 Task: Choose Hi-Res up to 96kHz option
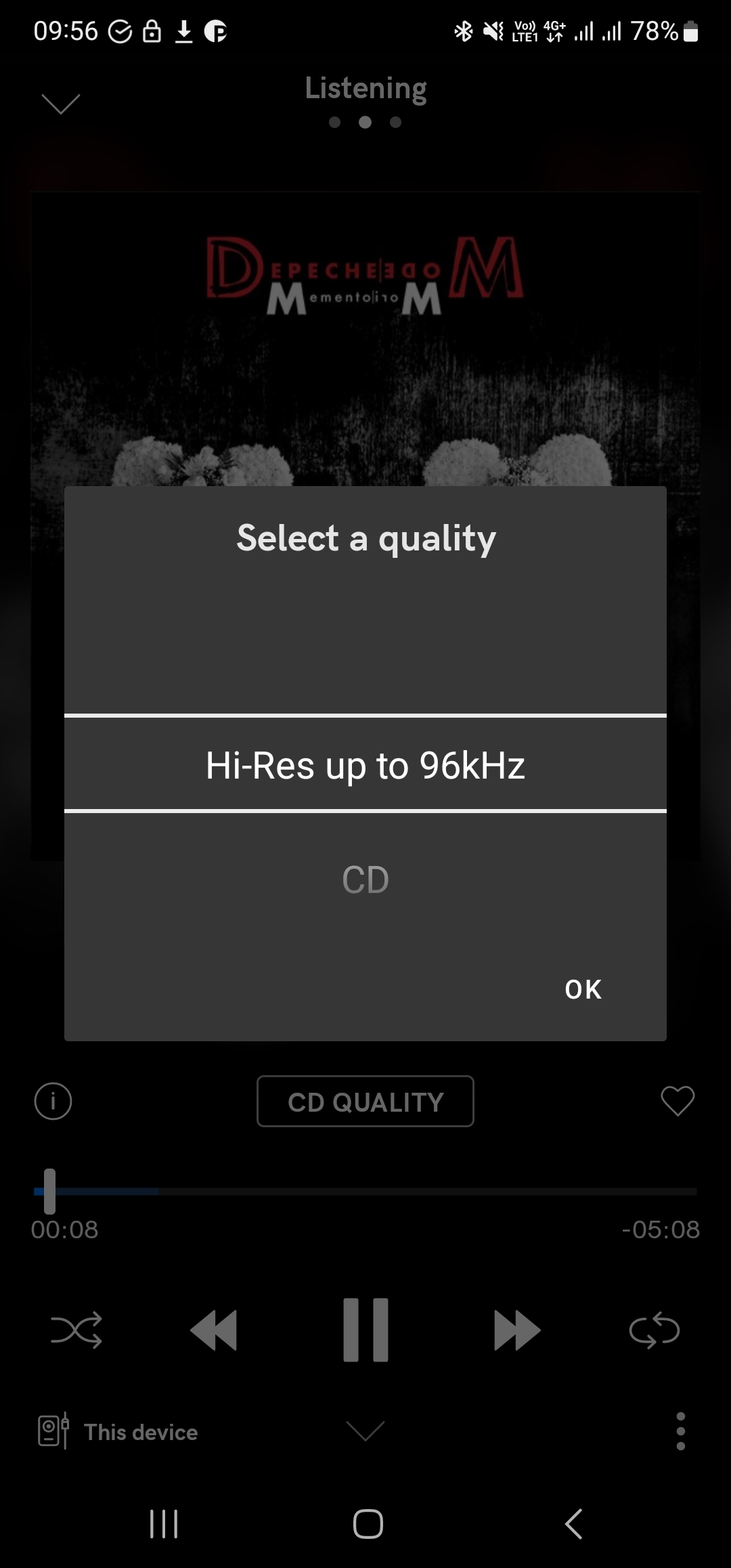point(365,764)
